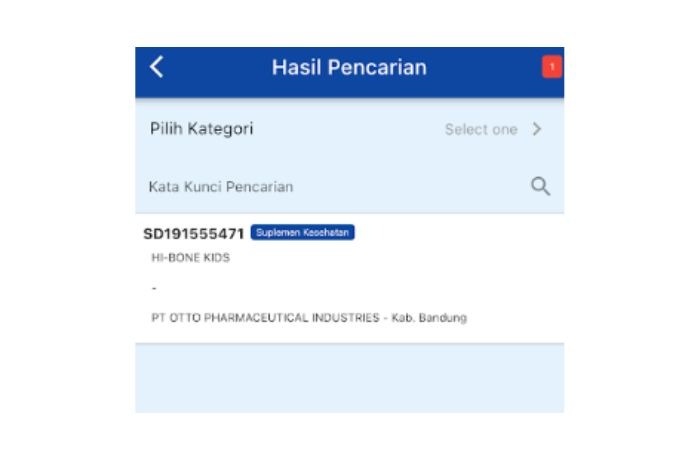This screenshot has width=700, height=460.
Task: Open the red notification badge
Action: tap(551, 67)
